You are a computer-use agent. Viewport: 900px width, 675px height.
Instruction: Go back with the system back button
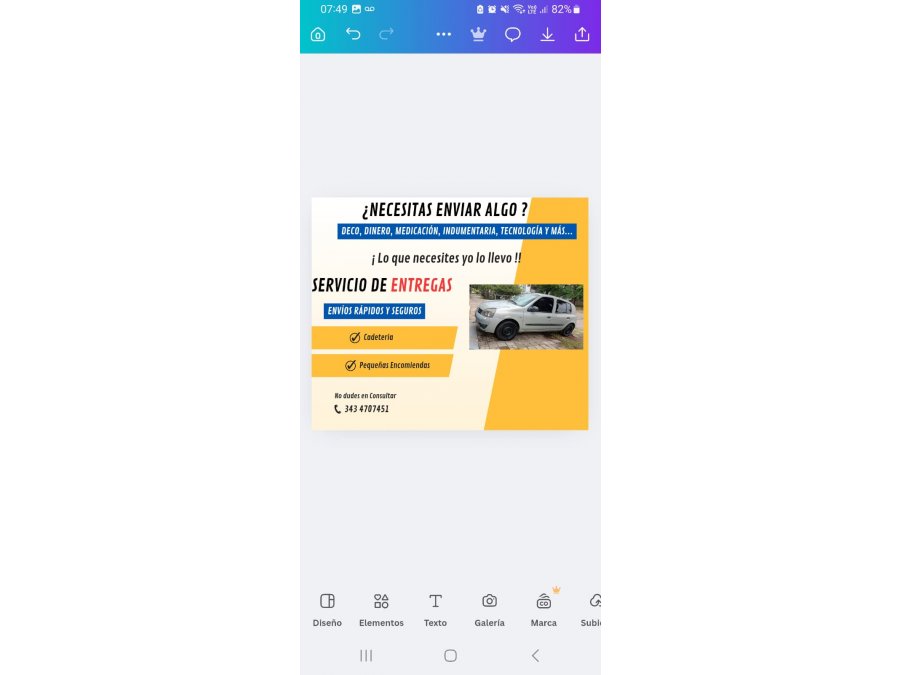click(x=535, y=655)
